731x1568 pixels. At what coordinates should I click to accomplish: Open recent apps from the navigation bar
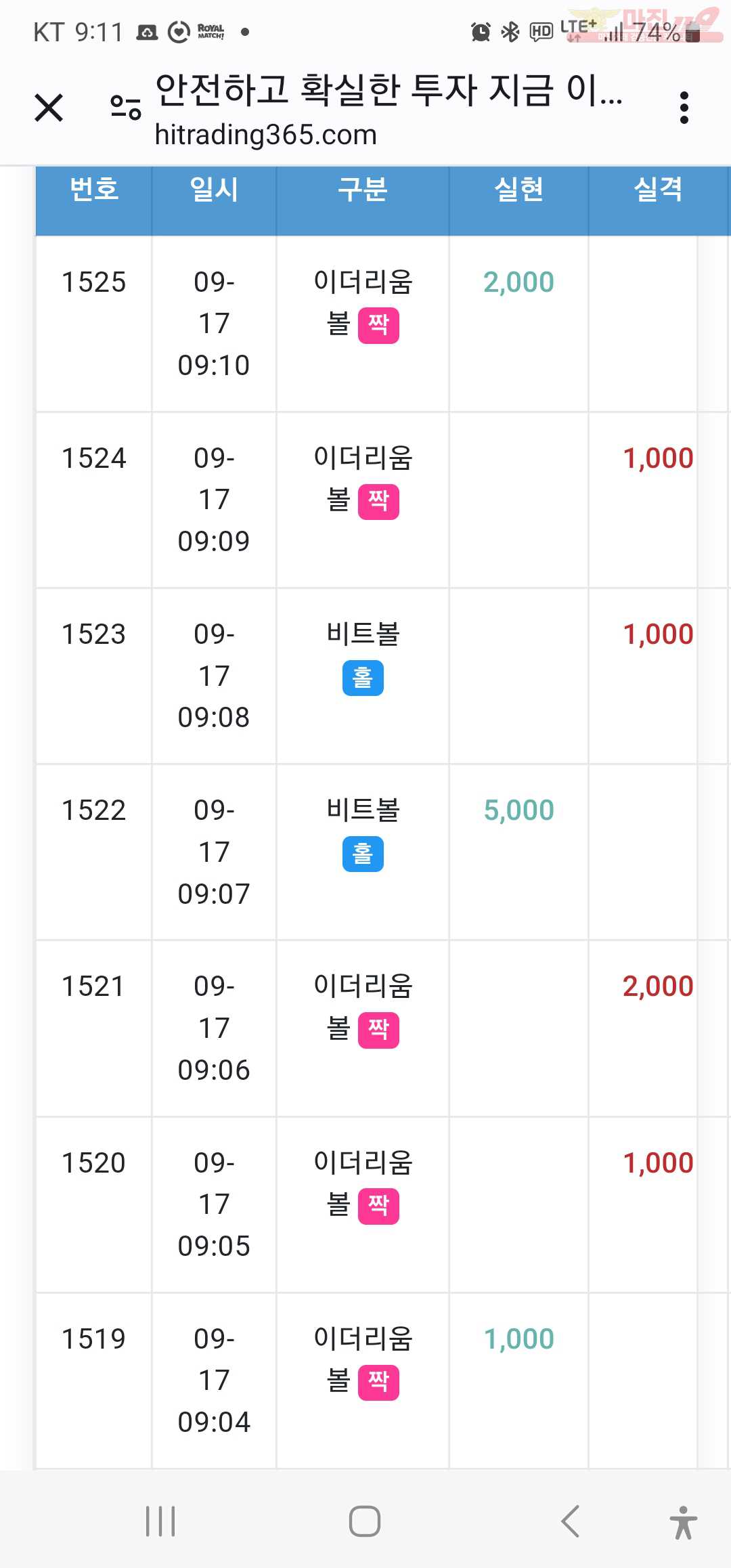coord(161,1521)
